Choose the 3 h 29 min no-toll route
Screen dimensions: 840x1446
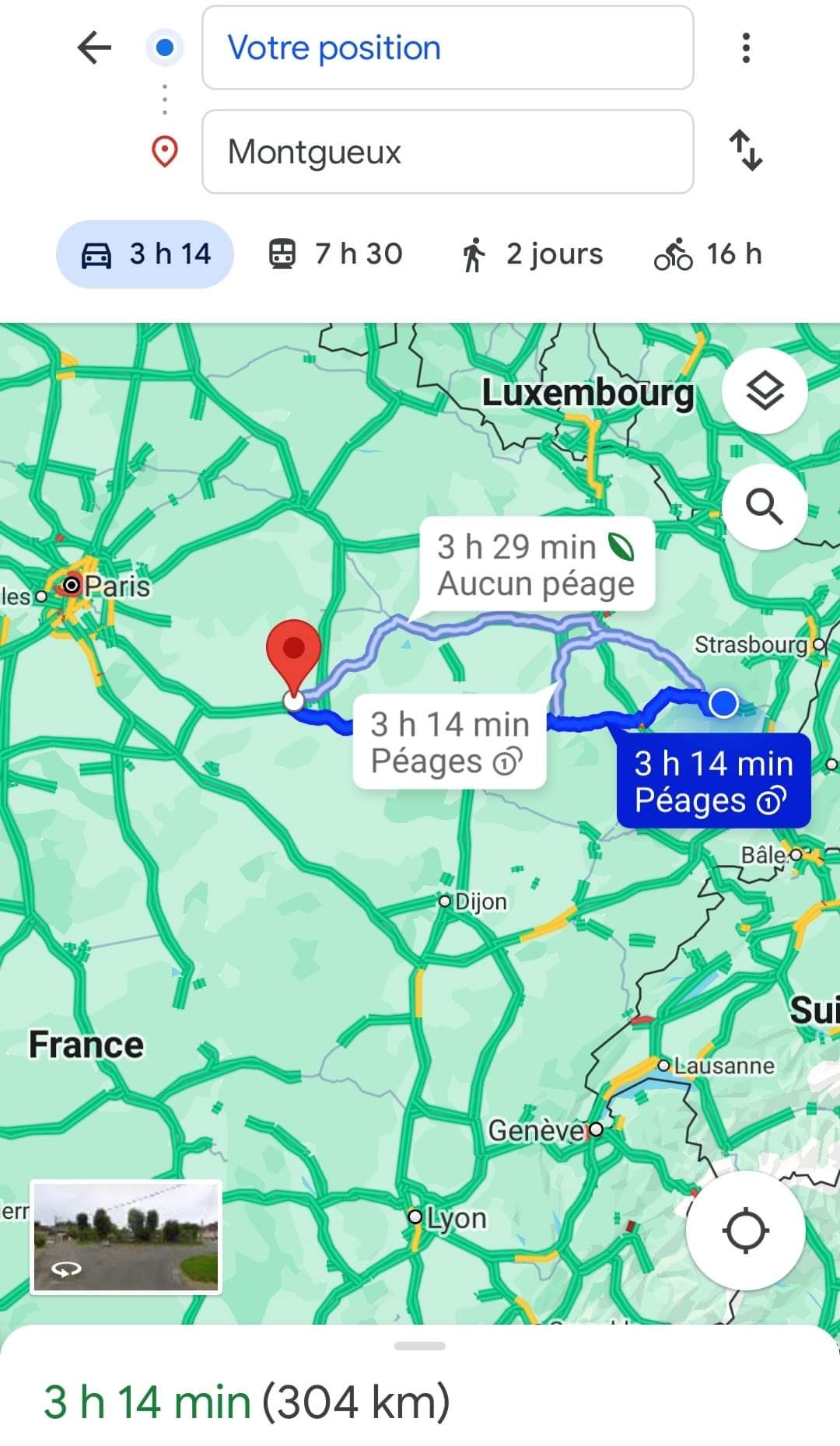(536, 565)
